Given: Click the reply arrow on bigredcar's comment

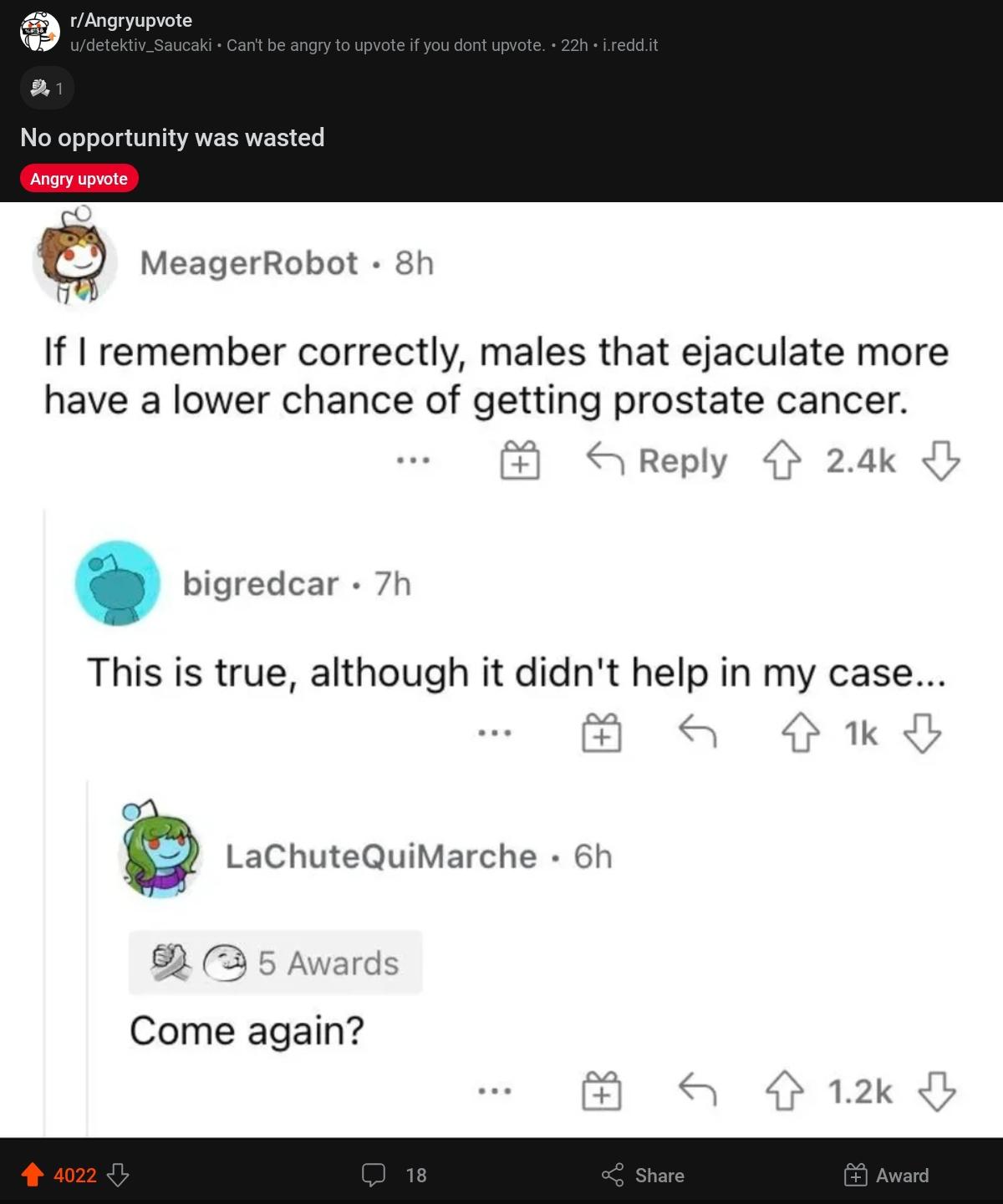Looking at the screenshot, I should [x=697, y=734].
